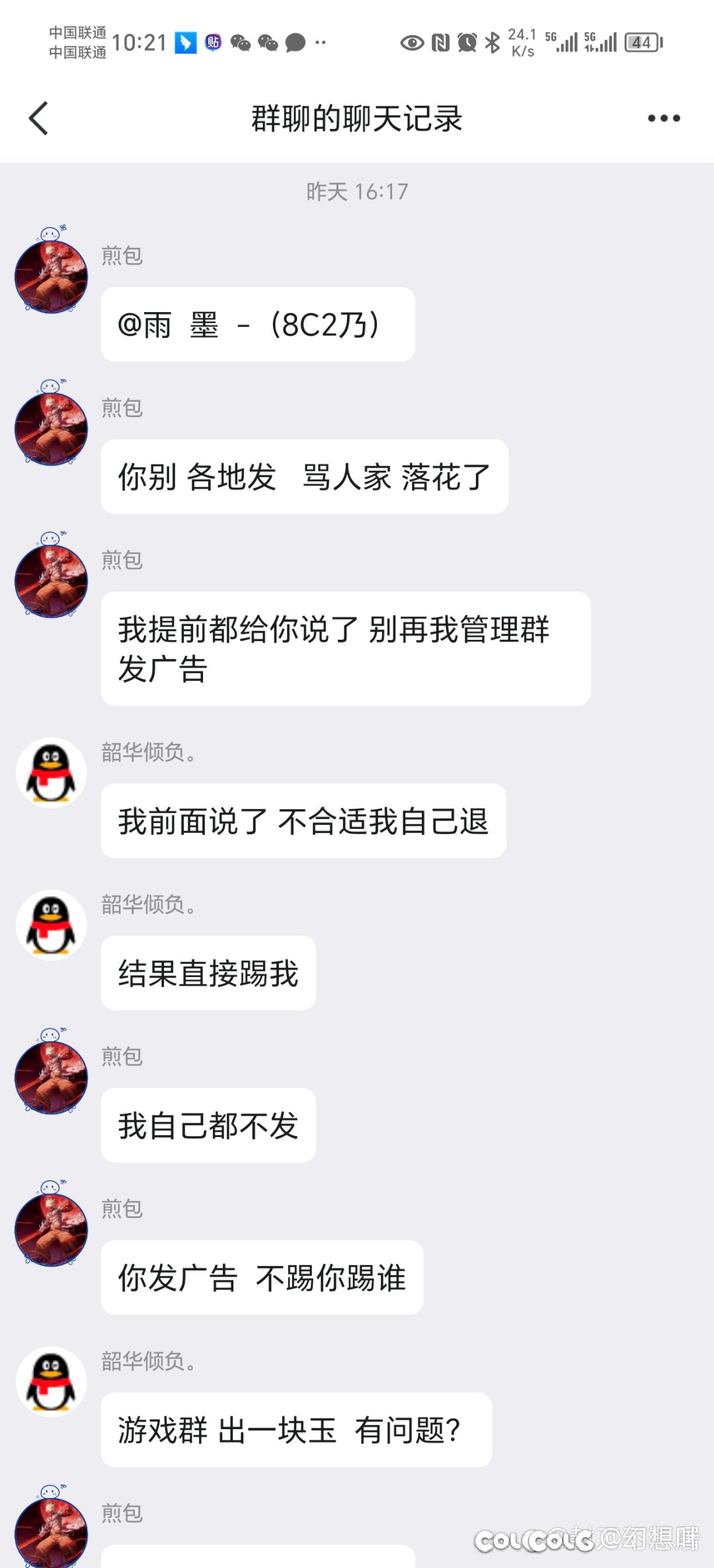Tap the @雨 墨 - (8C2乃) mention message
This screenshot has width=714, height=1568.
point(258,324)
